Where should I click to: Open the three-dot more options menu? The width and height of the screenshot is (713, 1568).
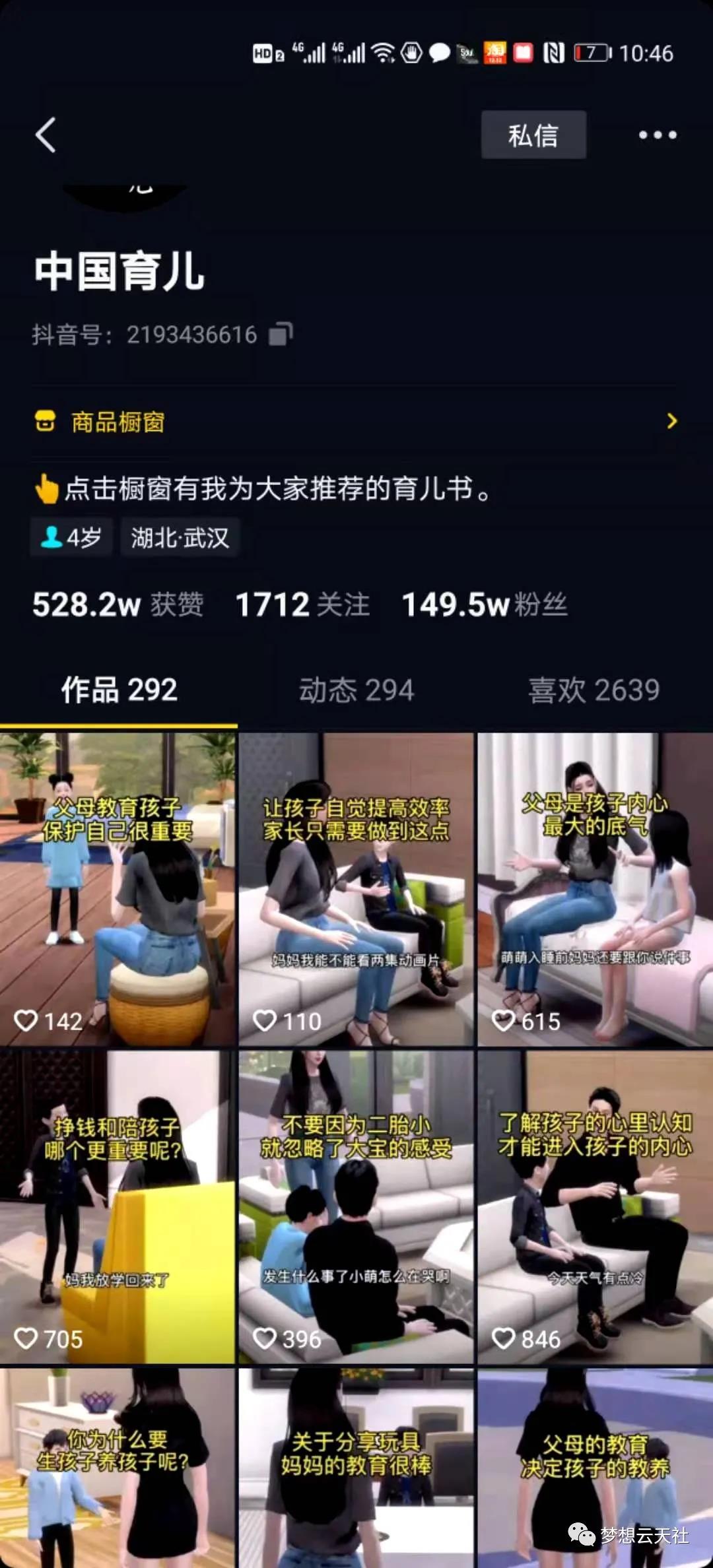pyautogui.click(x=658, y=135)
